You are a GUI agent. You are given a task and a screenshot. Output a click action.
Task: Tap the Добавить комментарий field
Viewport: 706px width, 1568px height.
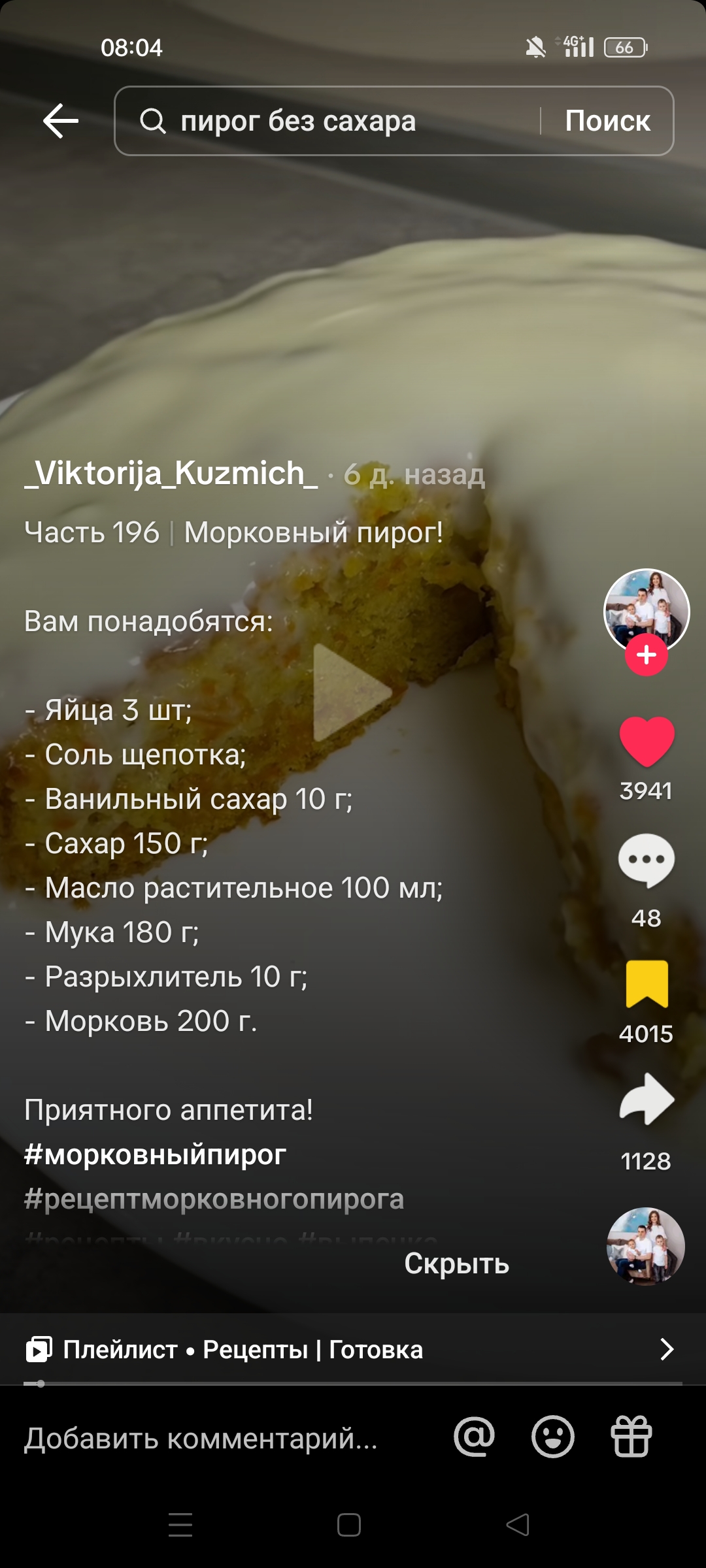[x=201, y=1438]
